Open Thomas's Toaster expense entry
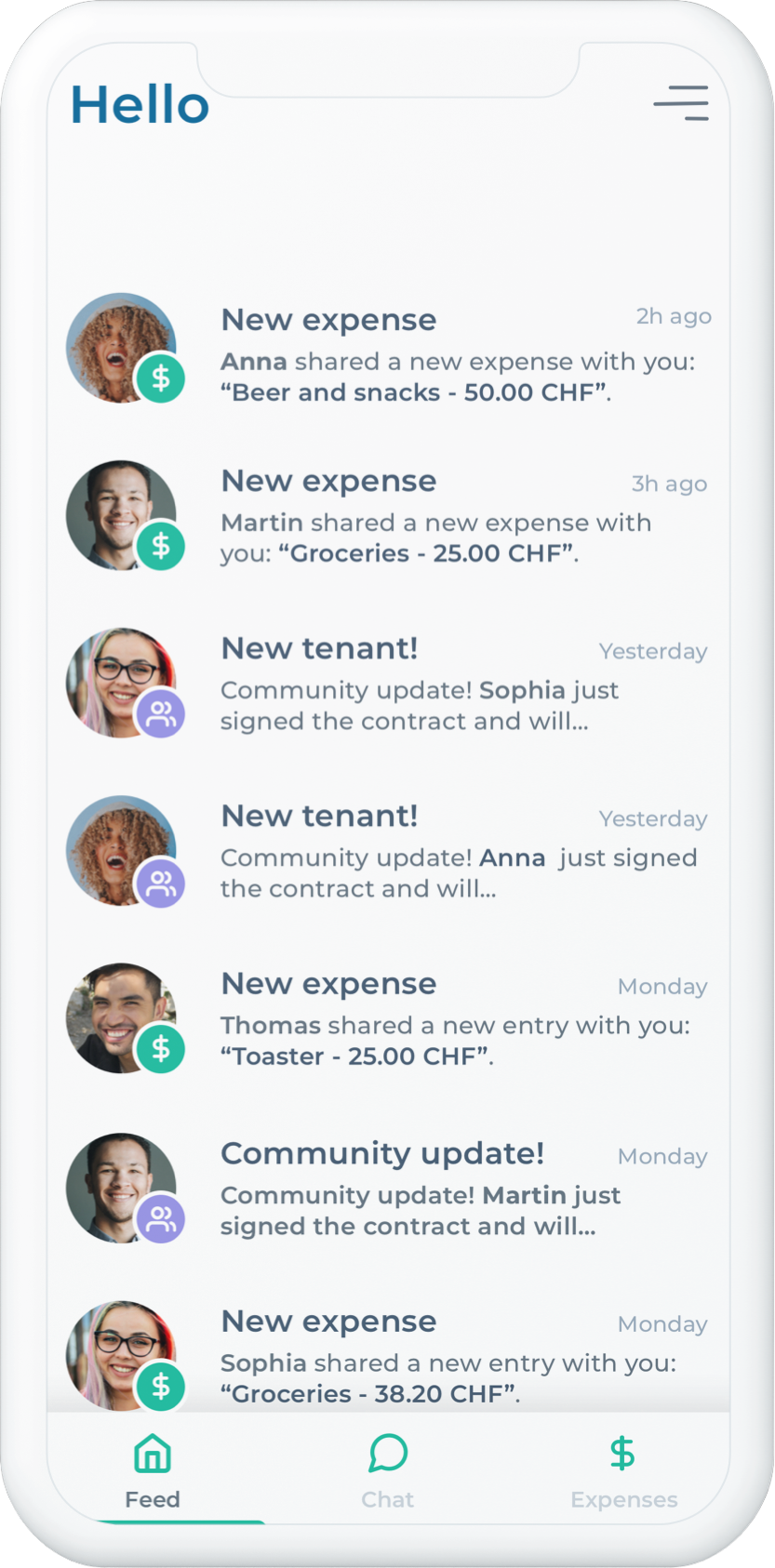This screenshot has height=1568, width=775. click(389, 1019)
